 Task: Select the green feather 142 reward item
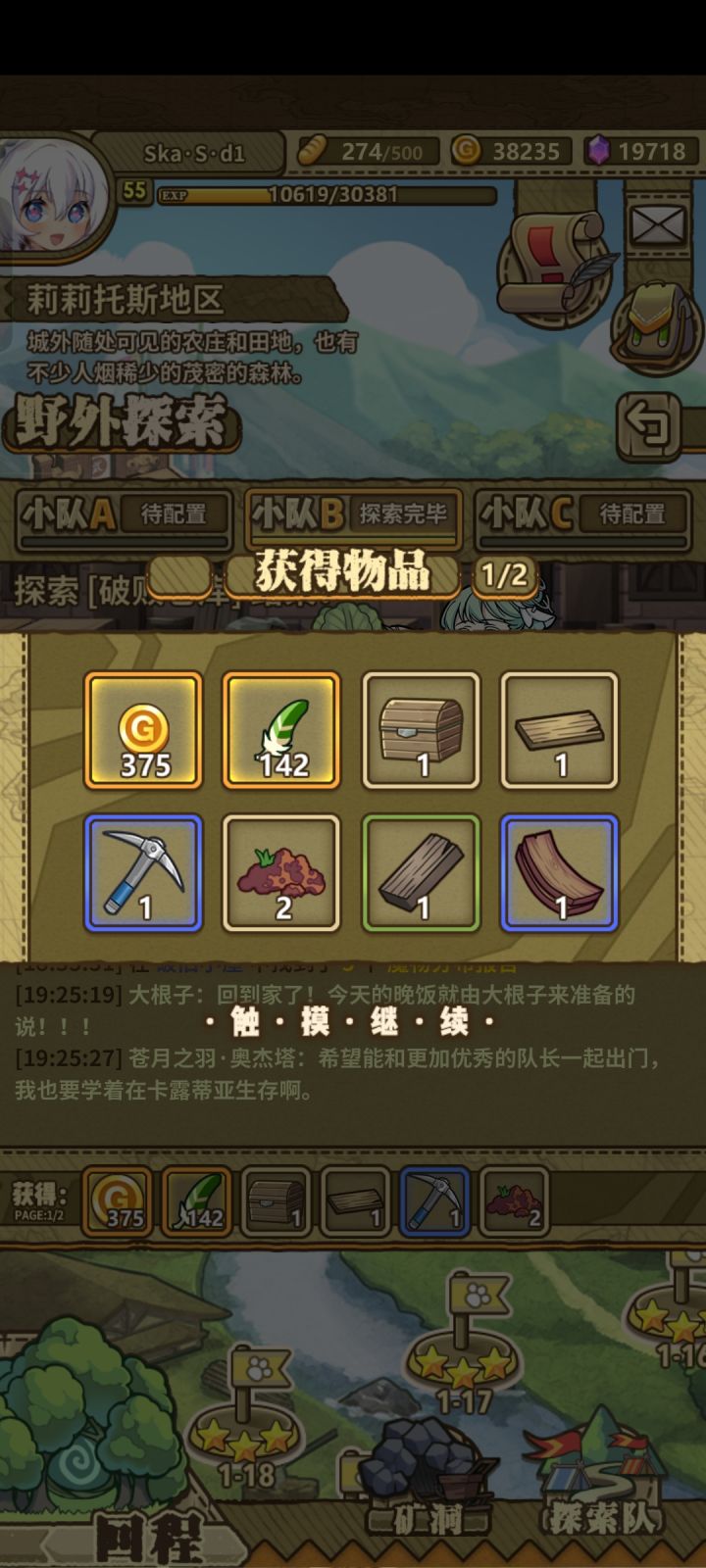pyautogui.click(x=282, y=729)
